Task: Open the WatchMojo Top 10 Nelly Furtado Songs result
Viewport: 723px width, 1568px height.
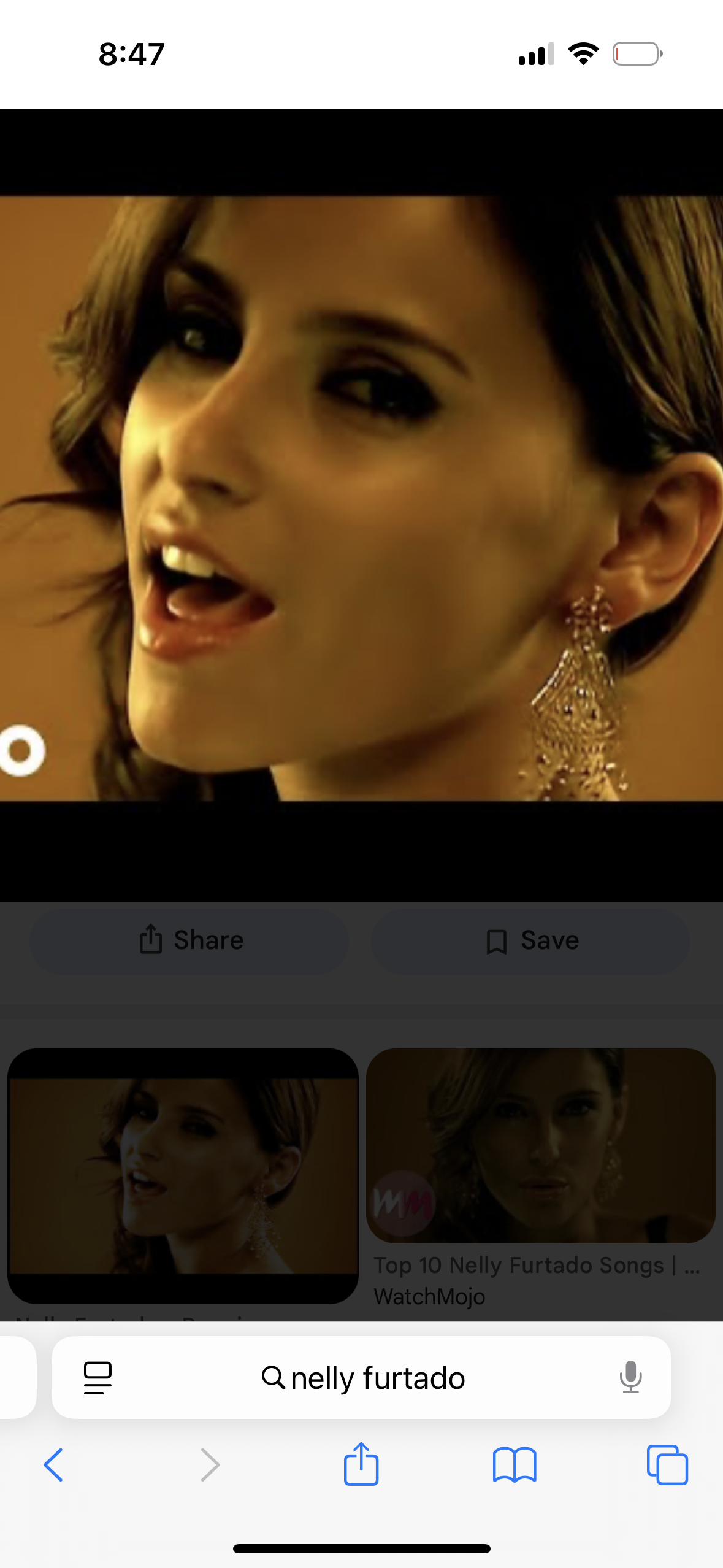Action: [x=541, y=1178]
